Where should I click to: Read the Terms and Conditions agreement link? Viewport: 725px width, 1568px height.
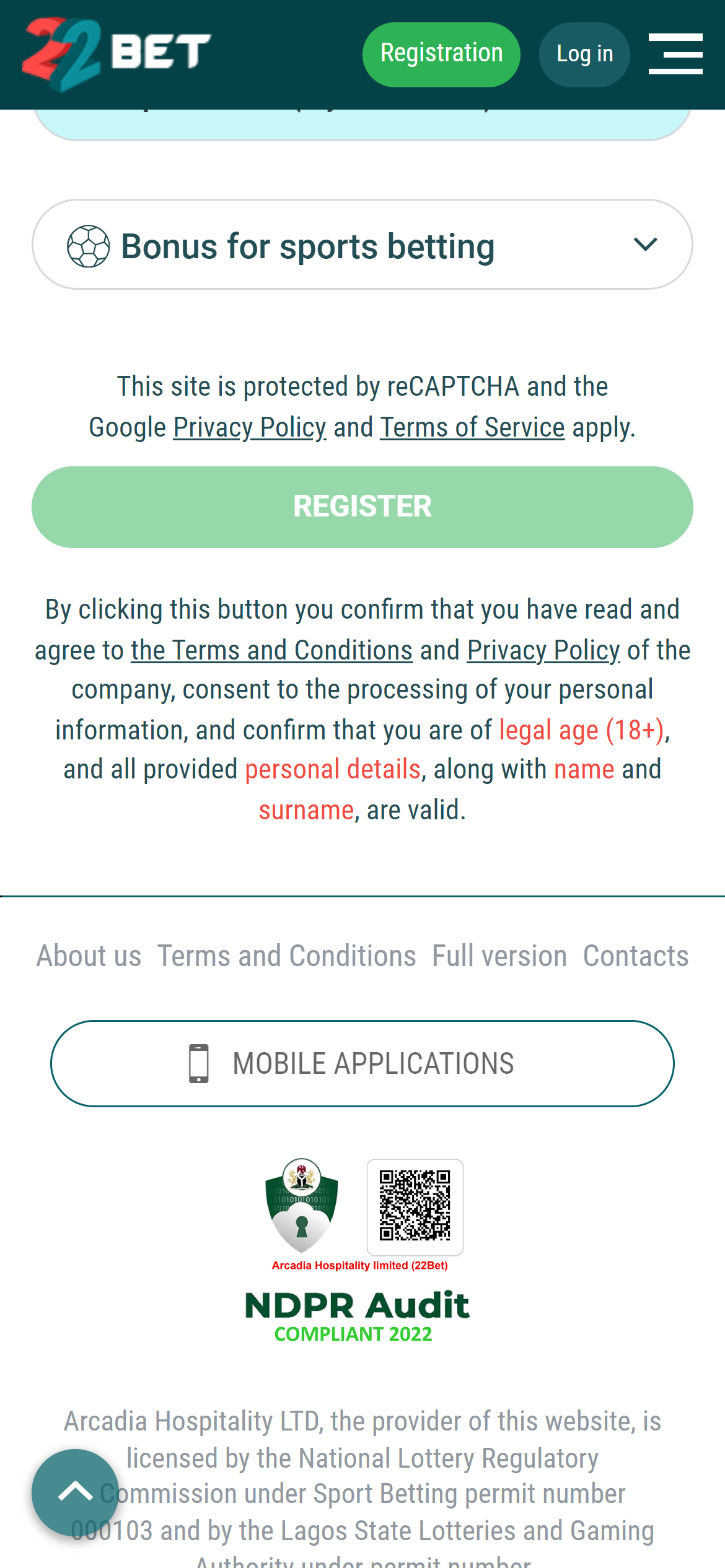[271, 651]
